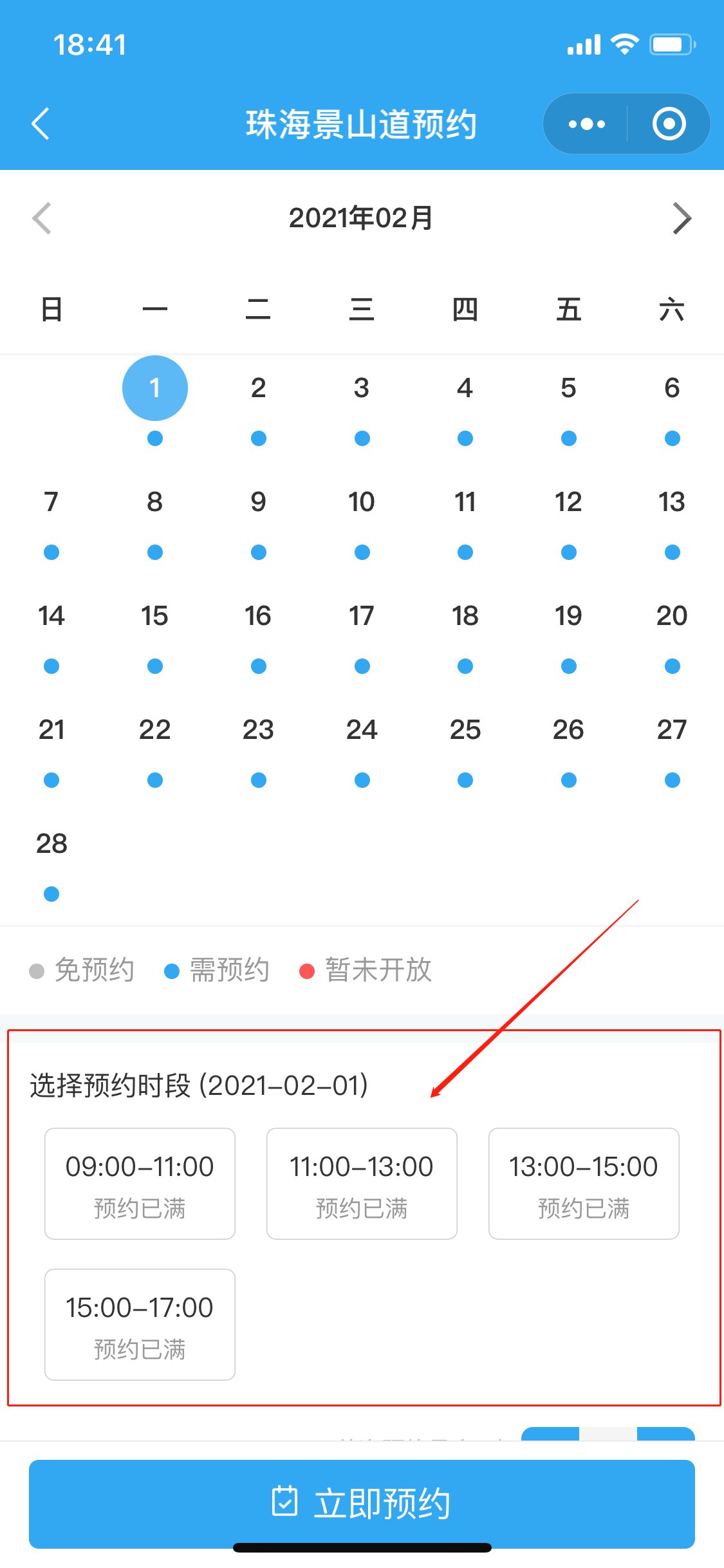
Task: Tap the 立即预约 button
Action: click(x=362, y=1503)
